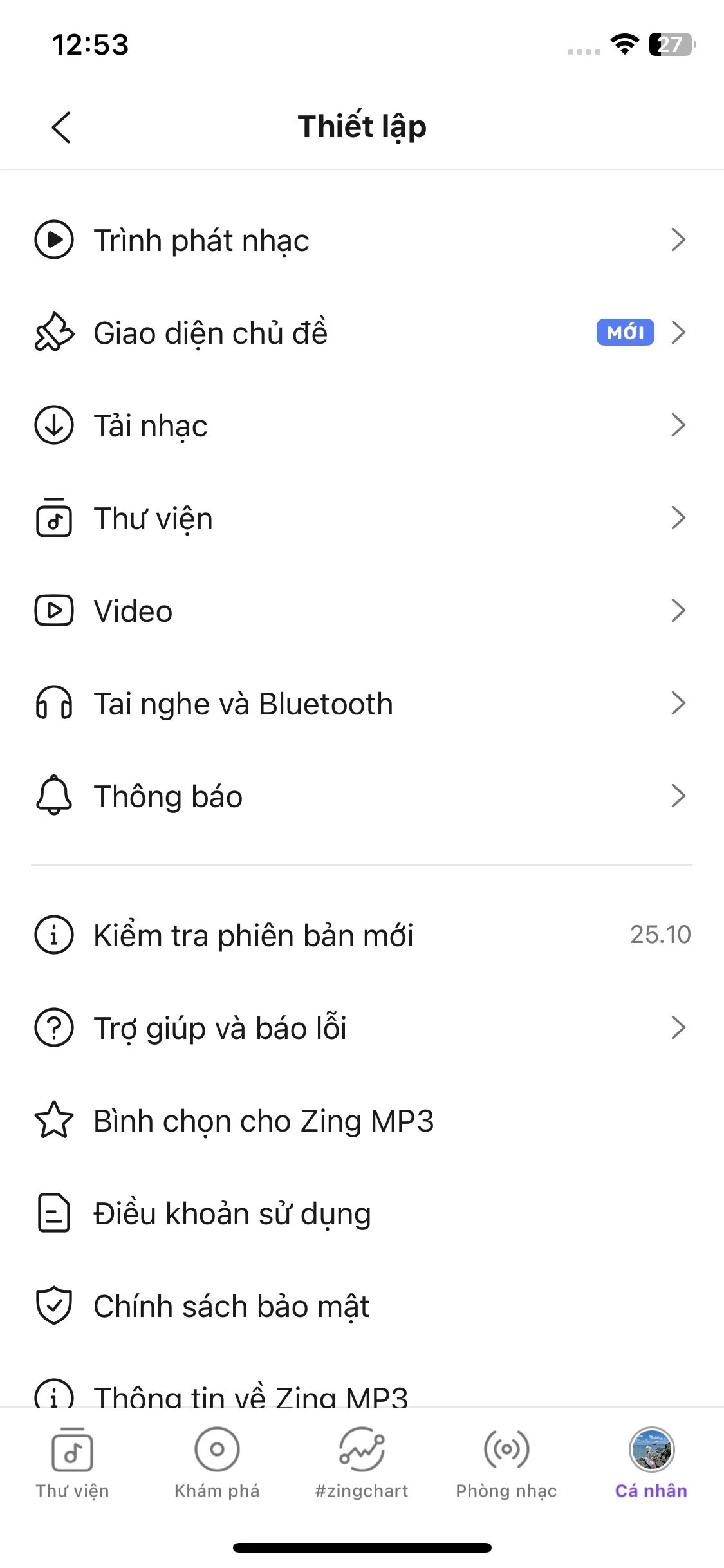Click the Bình chọn star icon
The height and width of the screenshot is (1568, 724).
tap(54, 1121)
